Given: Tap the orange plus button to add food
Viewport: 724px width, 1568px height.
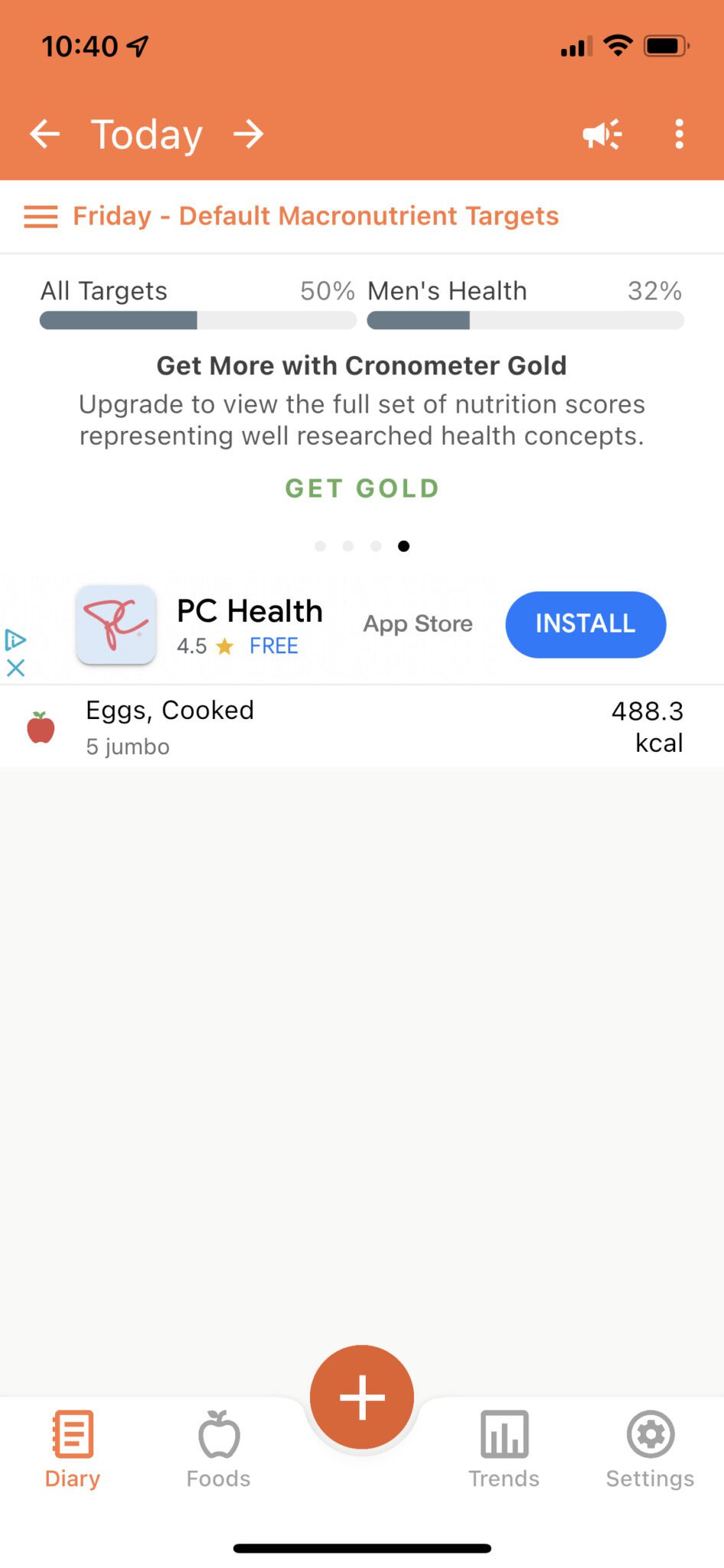Looking at the screenshot, I should point(361,1396).
